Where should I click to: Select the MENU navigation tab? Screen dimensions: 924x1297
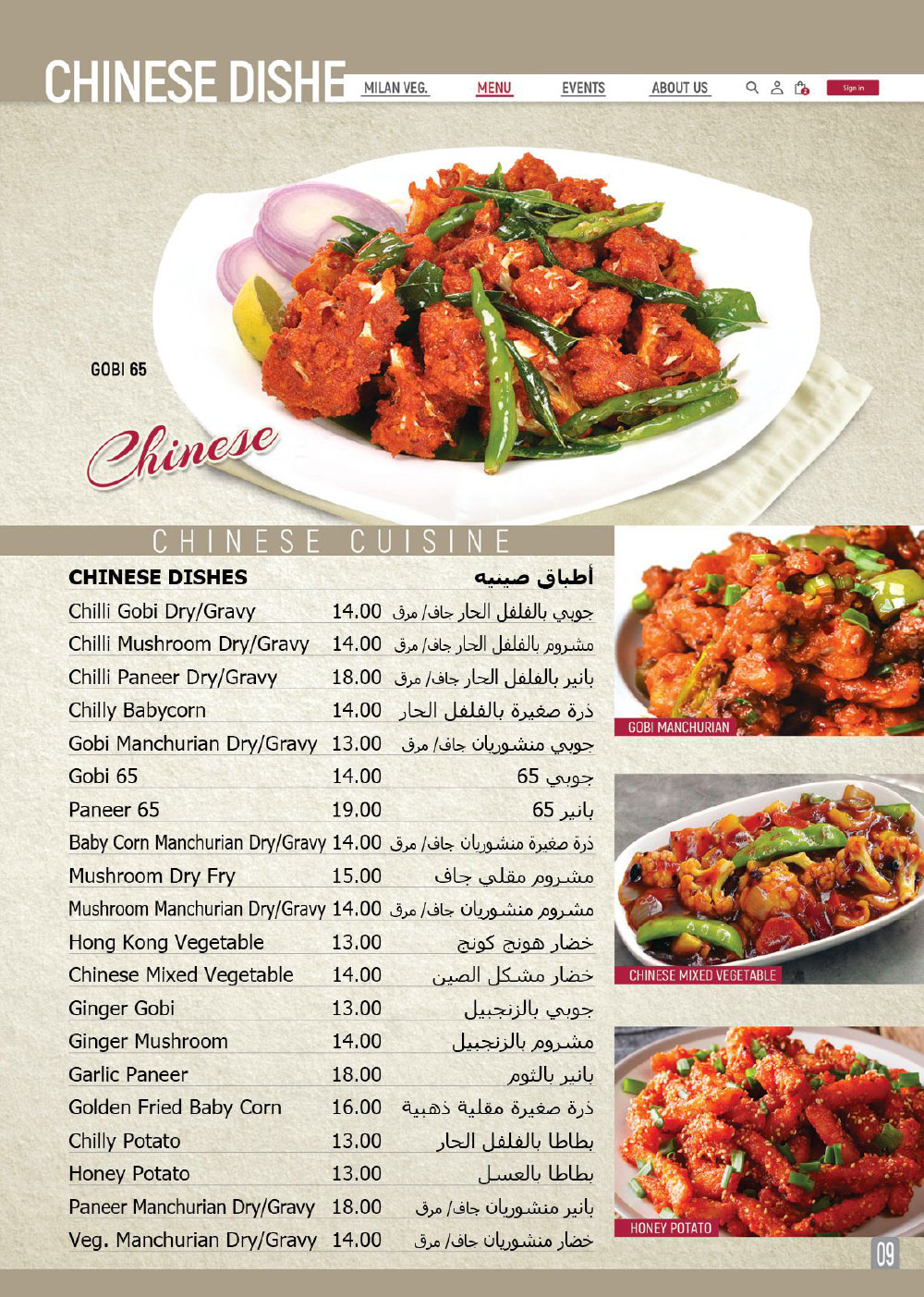[494, 88]
